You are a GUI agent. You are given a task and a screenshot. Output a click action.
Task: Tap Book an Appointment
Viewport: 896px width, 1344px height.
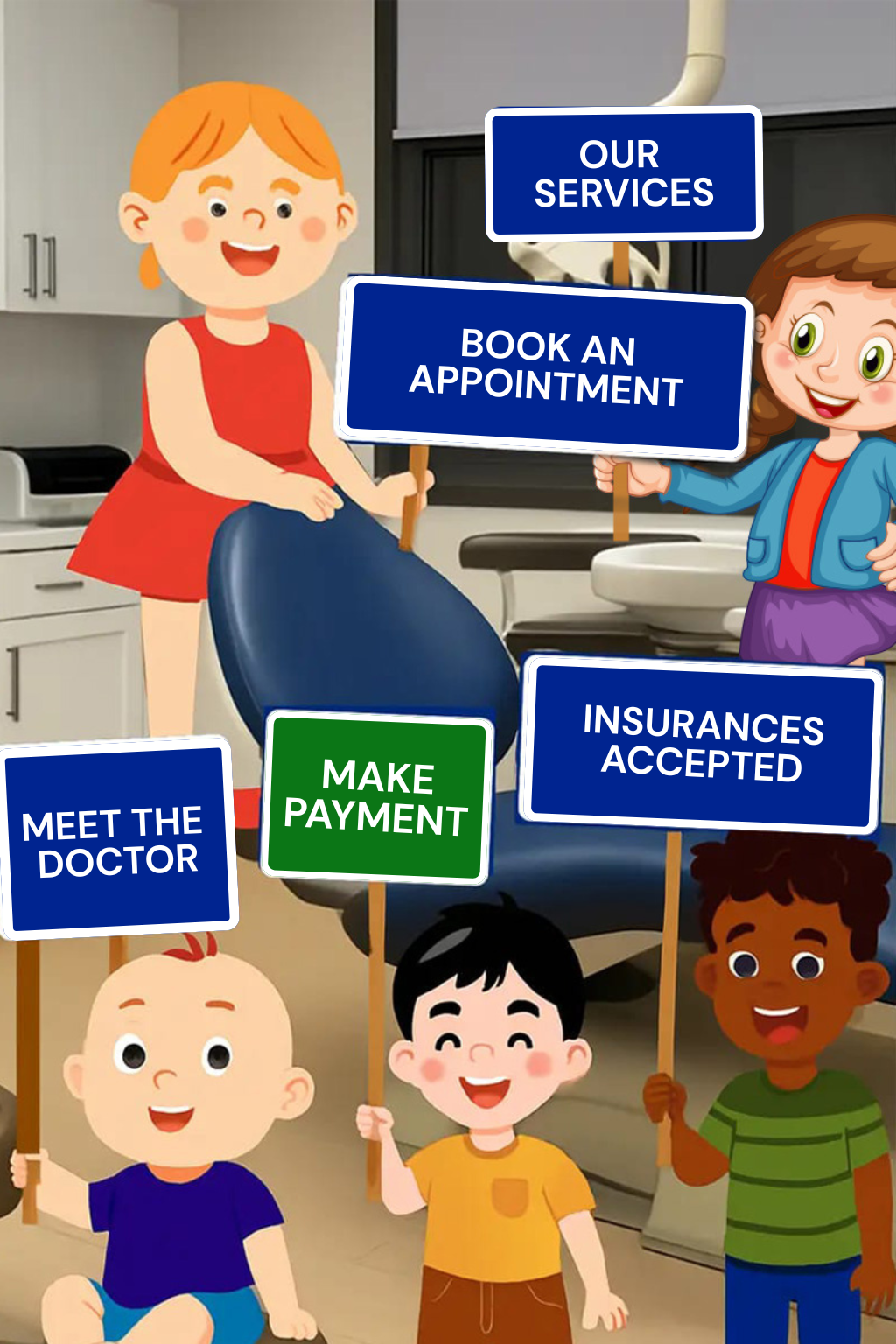[545, 367]
